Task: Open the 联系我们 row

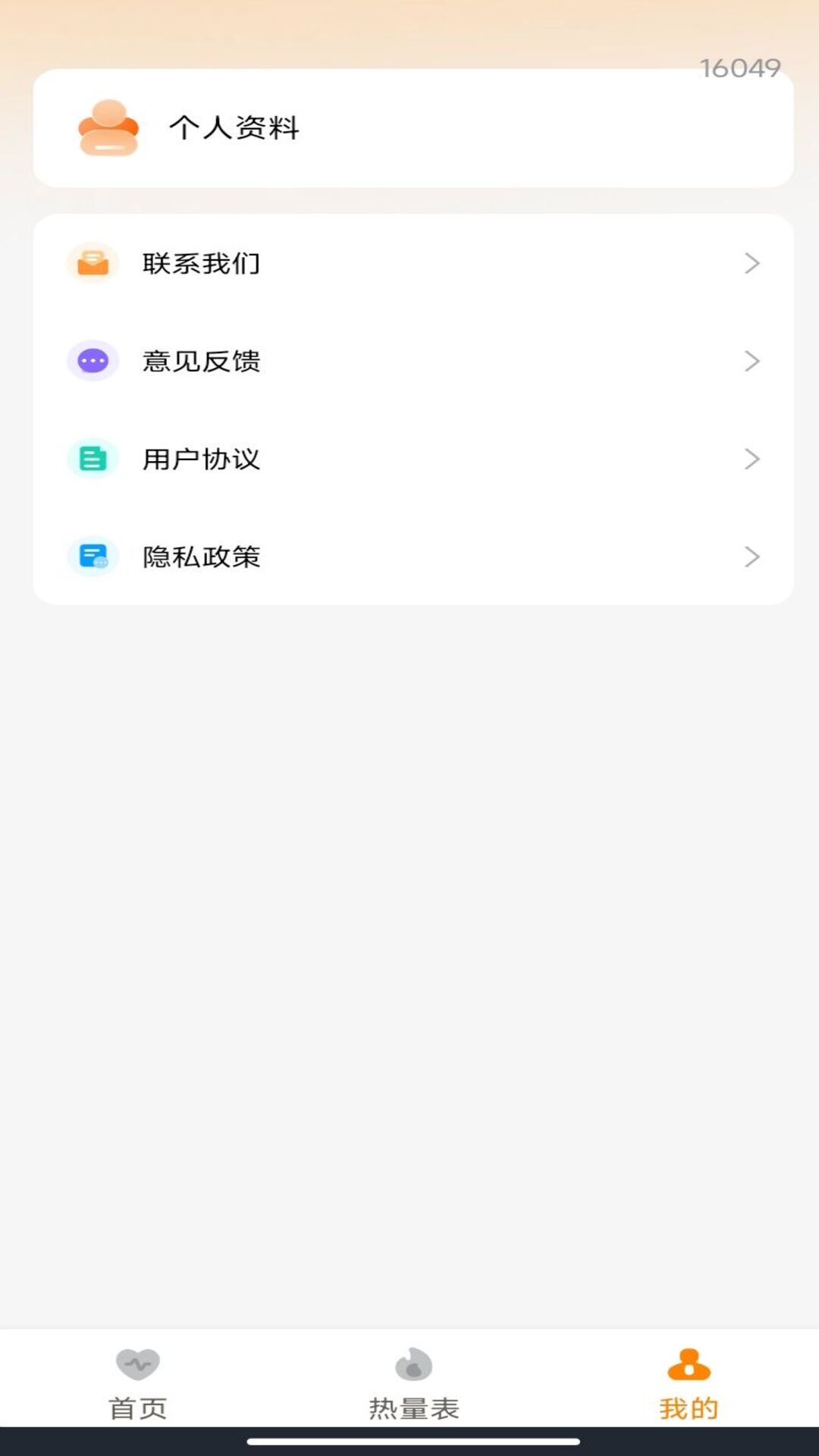Action: (x=413, y=263)
